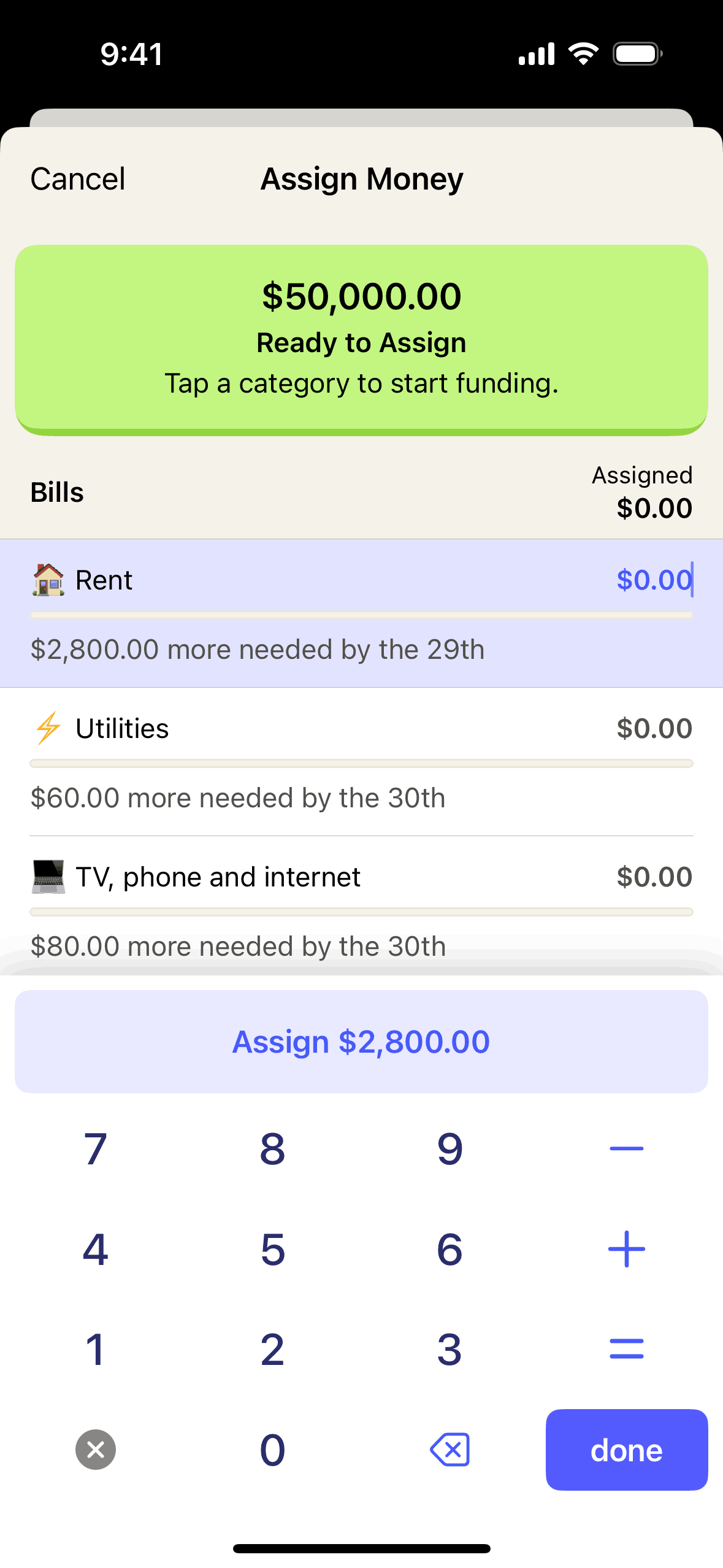Select the Utilities category row
723x1568 pixels.
(361, 761)
